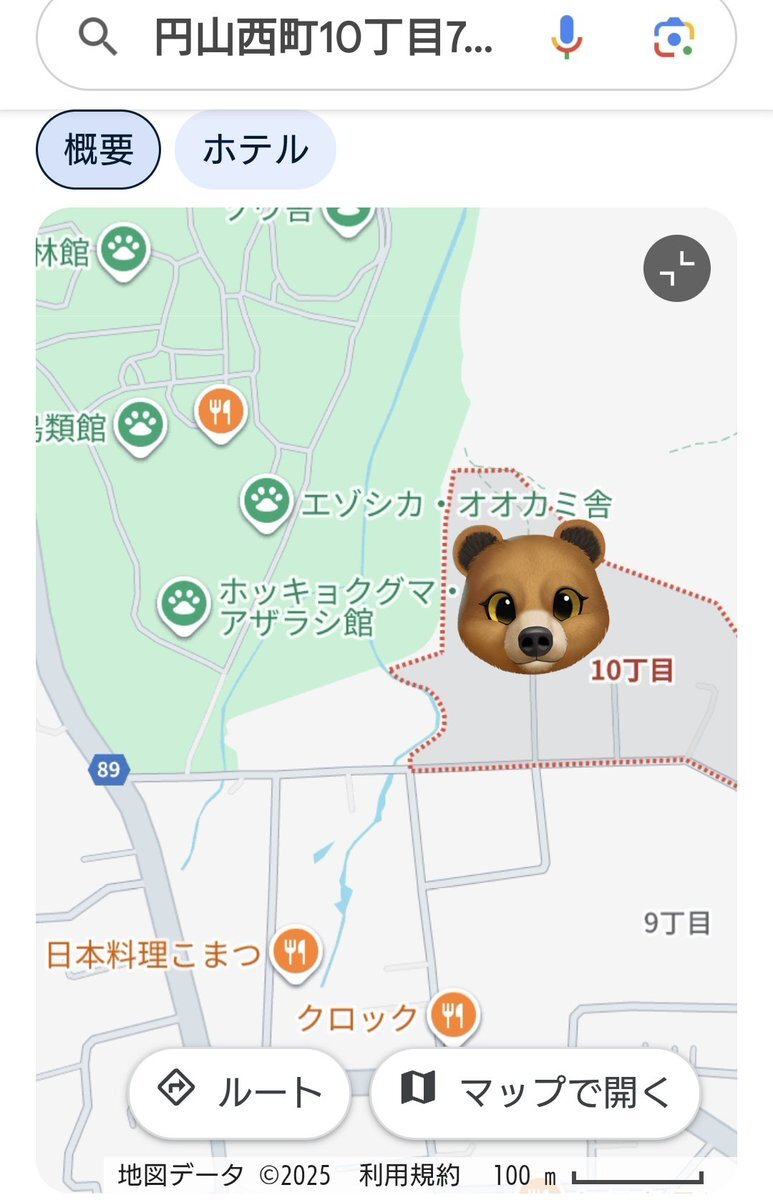Select the 概要 chip
The image size is (773, 1200).
coord(98,150)
